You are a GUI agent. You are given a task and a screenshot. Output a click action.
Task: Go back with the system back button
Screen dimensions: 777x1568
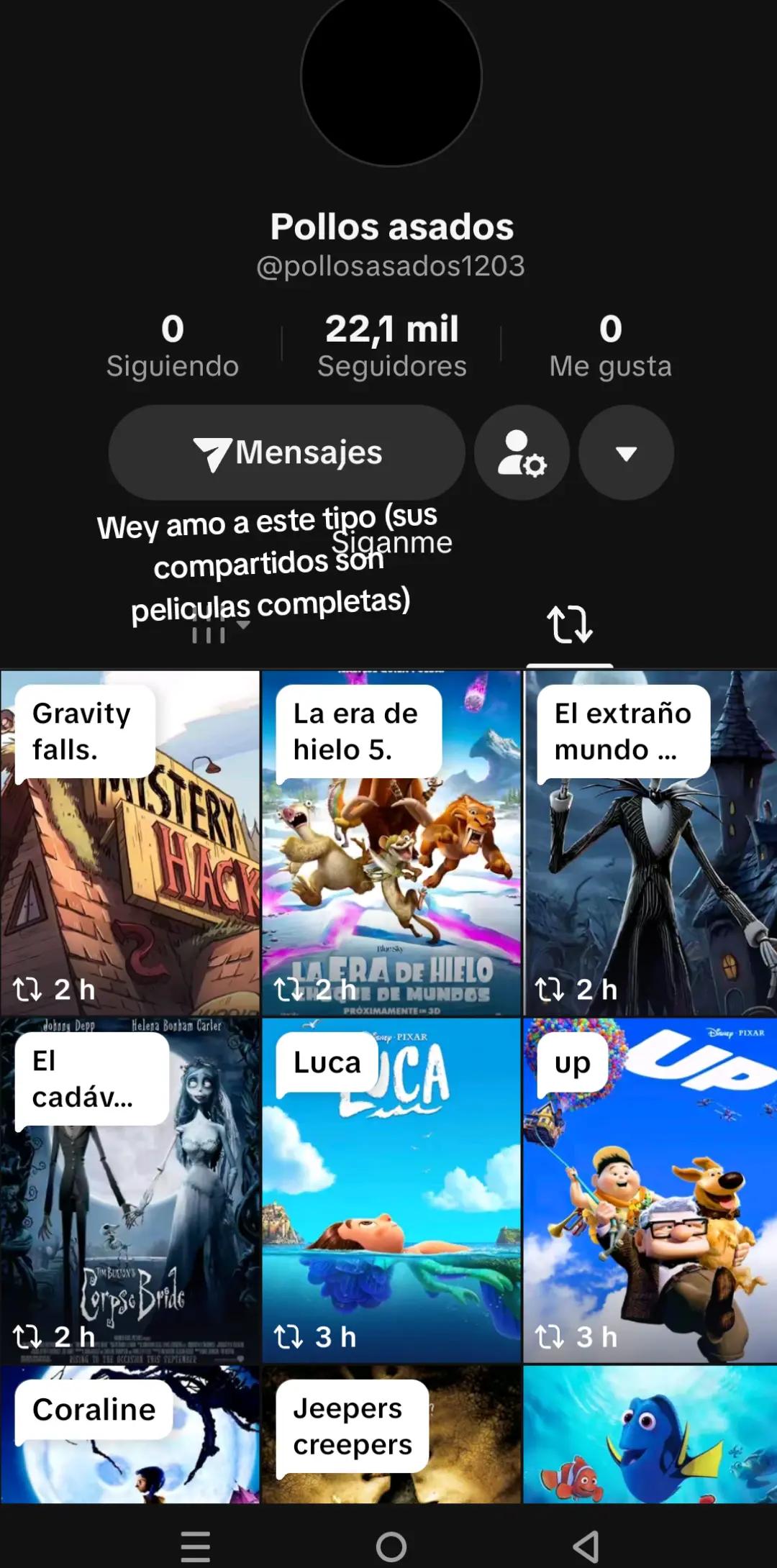(585, 1546)
